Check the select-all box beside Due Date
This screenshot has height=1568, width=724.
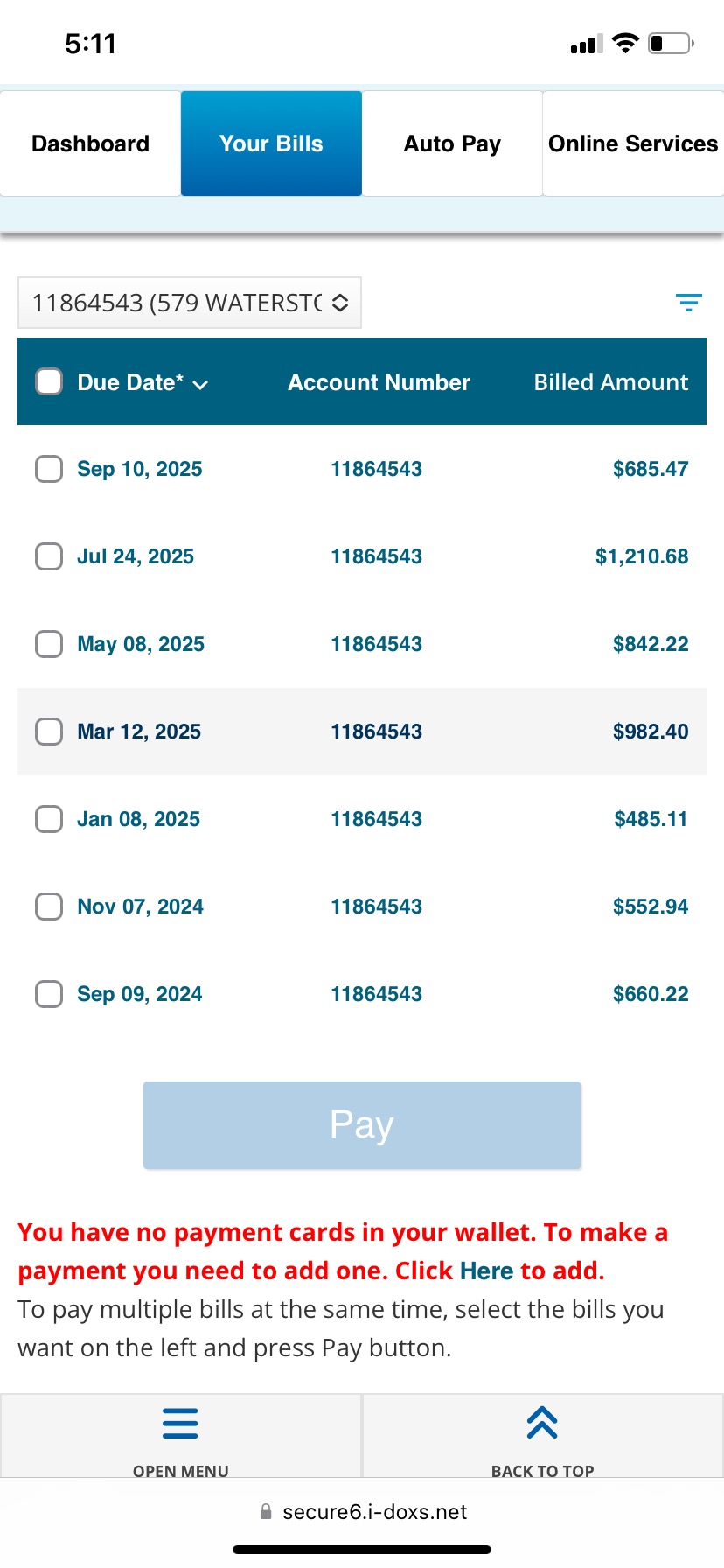(49, 381)
